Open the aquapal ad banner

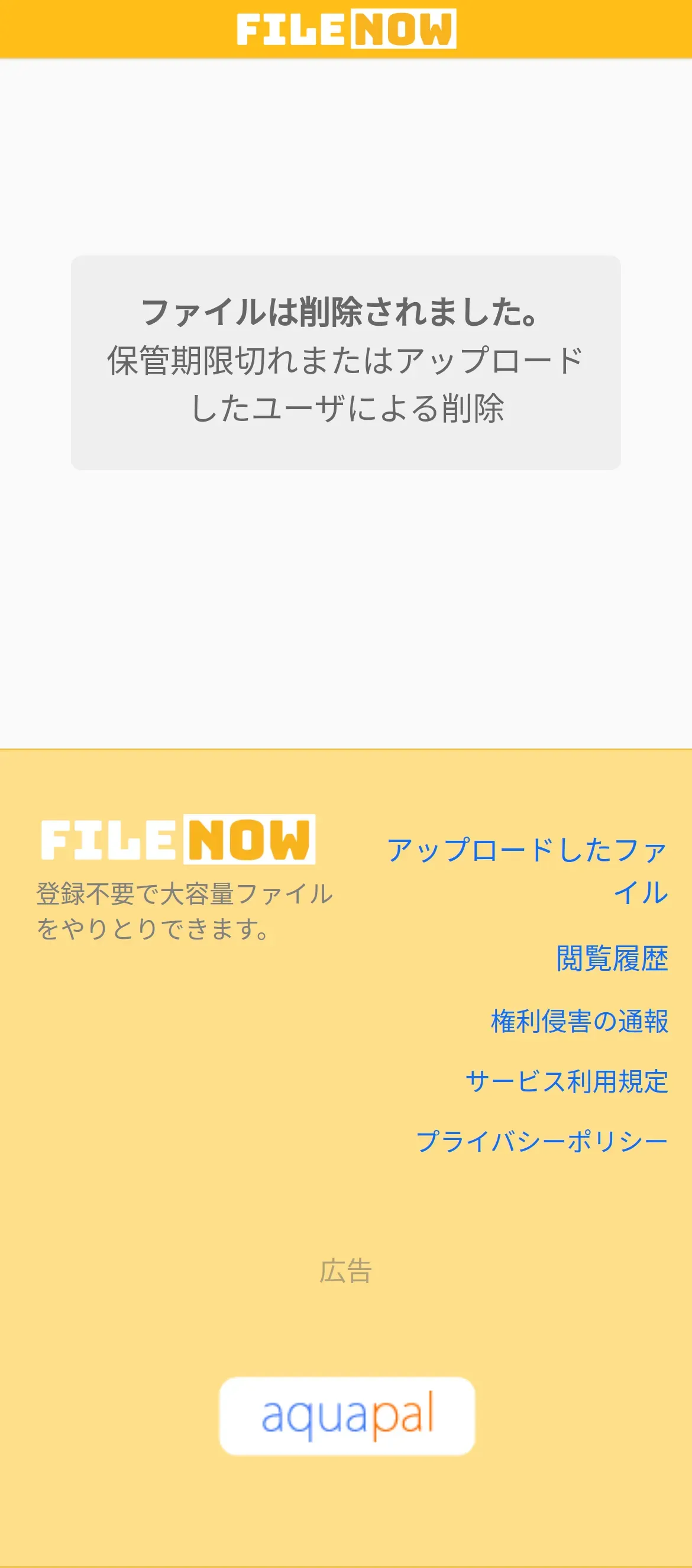pos(347,1416)
